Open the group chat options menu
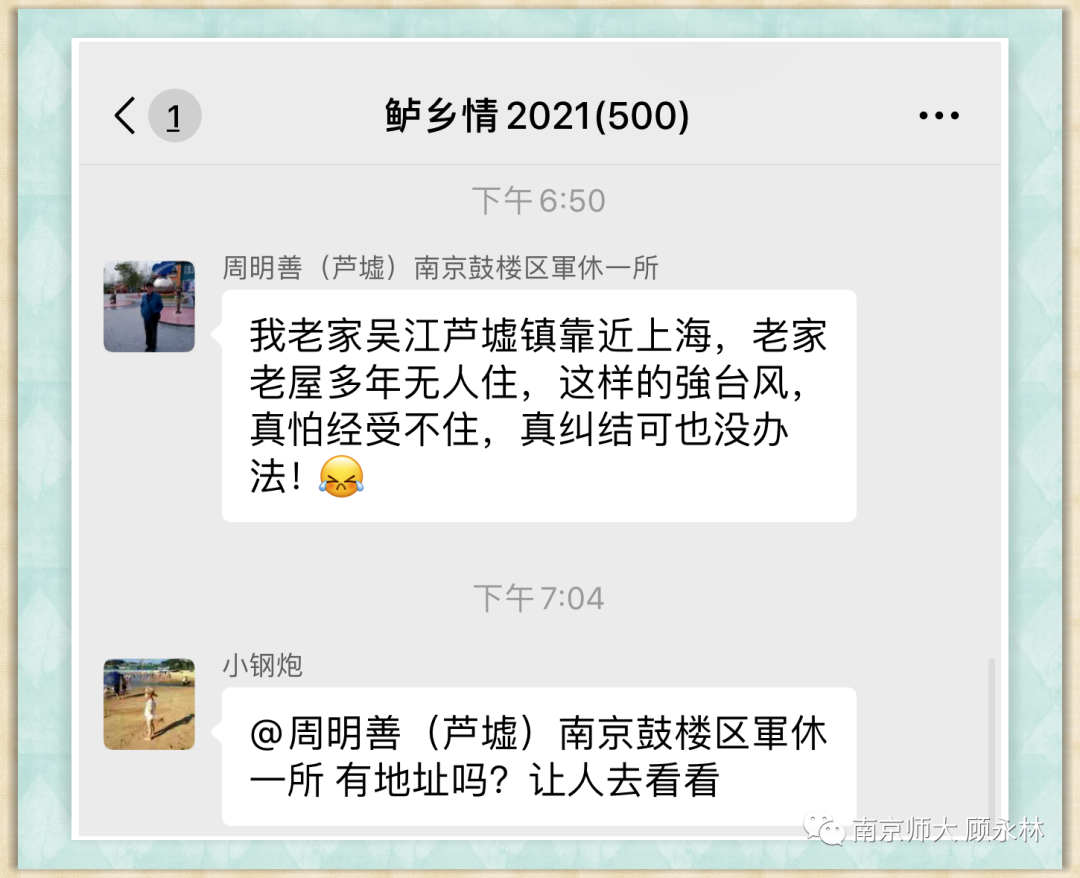 coord(938,117)
